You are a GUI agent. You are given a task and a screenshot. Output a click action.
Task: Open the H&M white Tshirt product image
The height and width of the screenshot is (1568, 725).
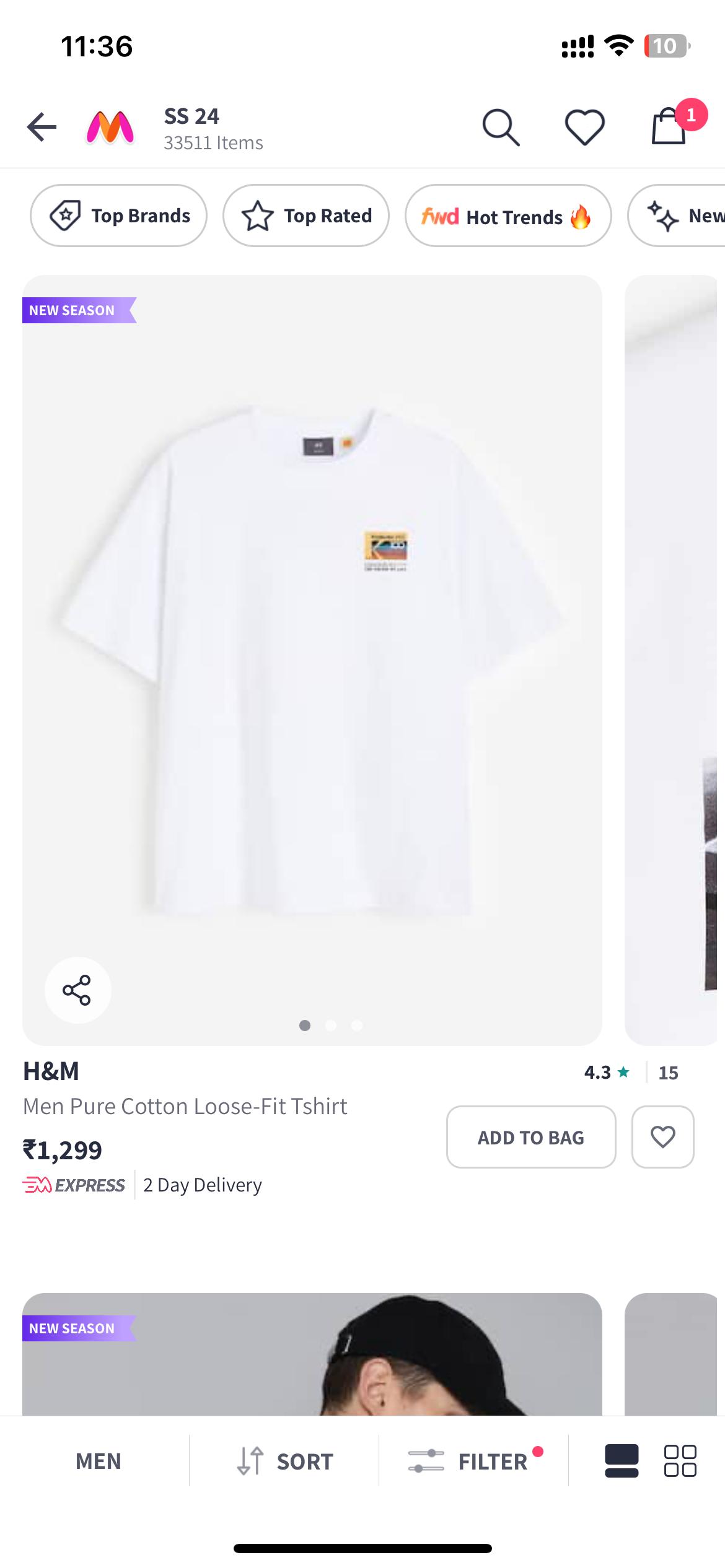tap(312, 656)
